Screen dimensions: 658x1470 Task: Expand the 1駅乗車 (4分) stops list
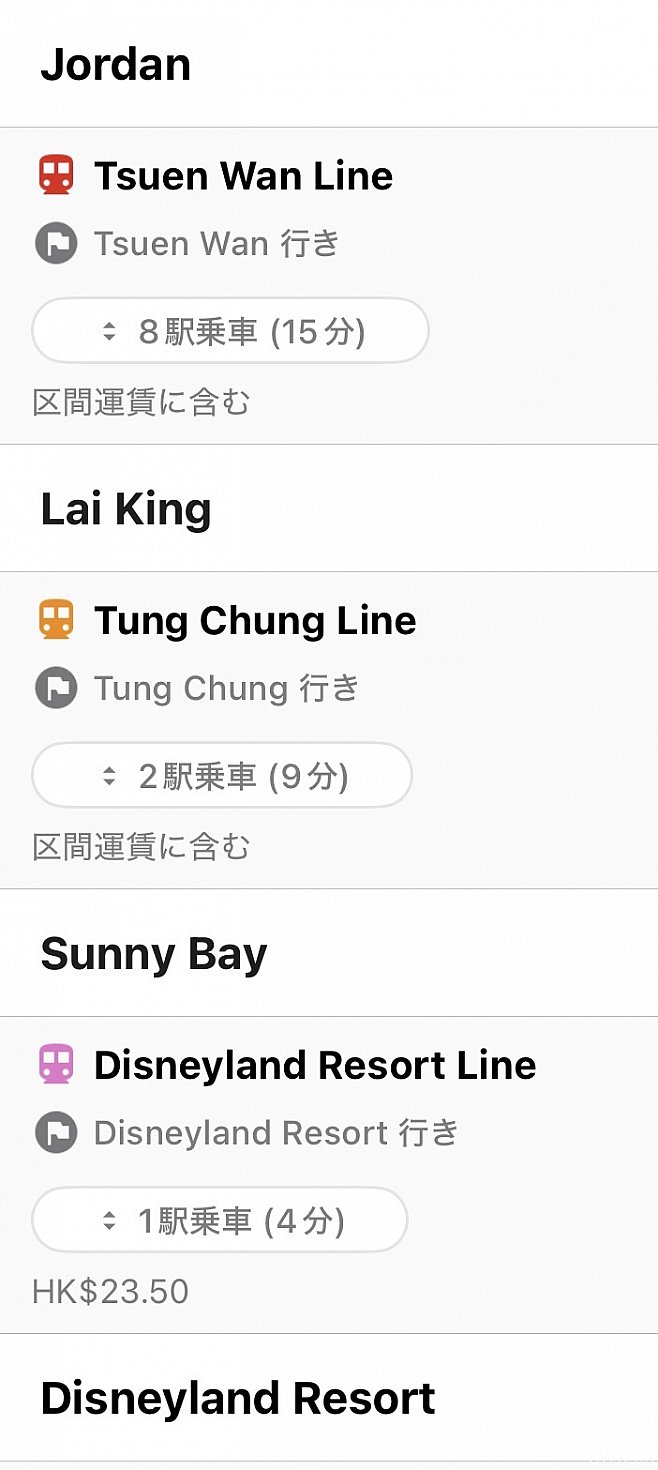(x=220, y=1221)
